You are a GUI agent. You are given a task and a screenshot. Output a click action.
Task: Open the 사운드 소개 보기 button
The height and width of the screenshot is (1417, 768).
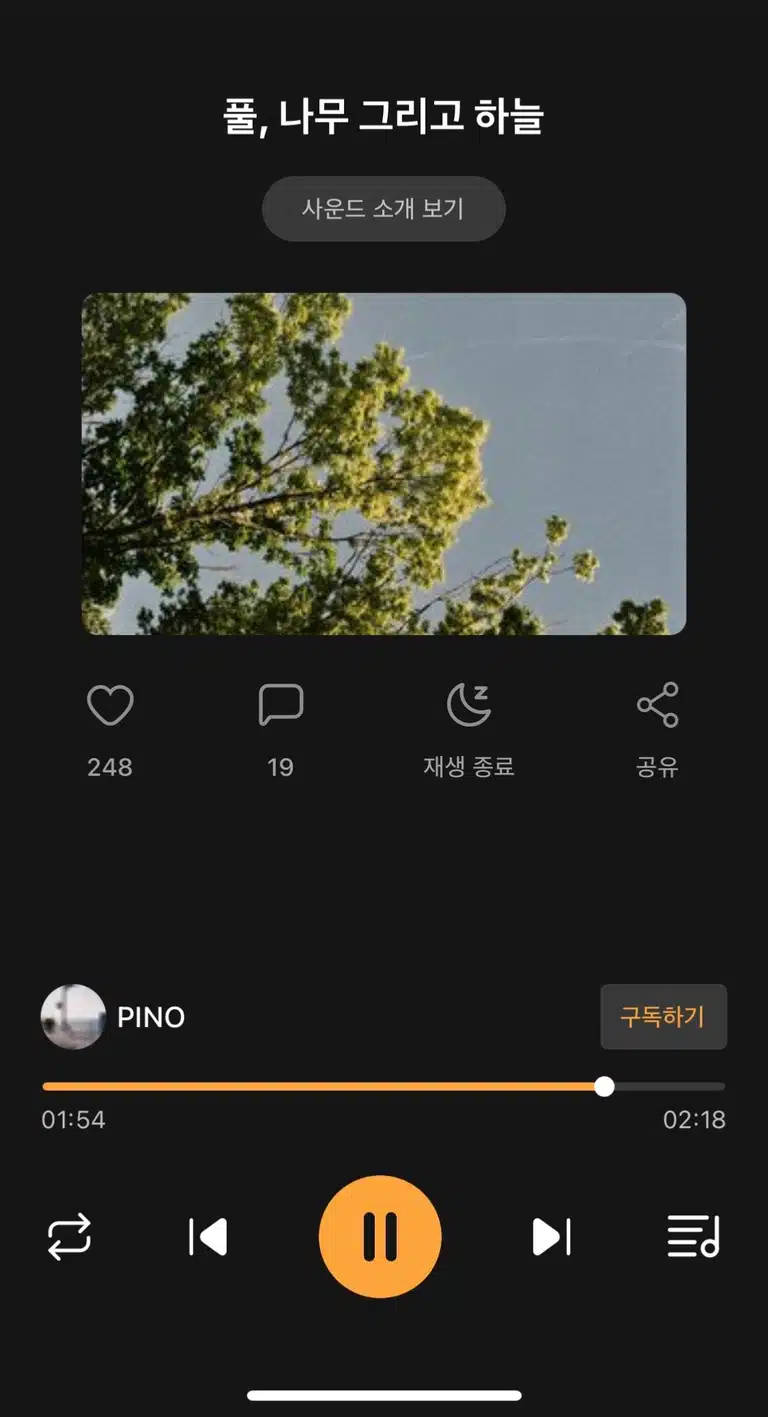tap(384, 208)
